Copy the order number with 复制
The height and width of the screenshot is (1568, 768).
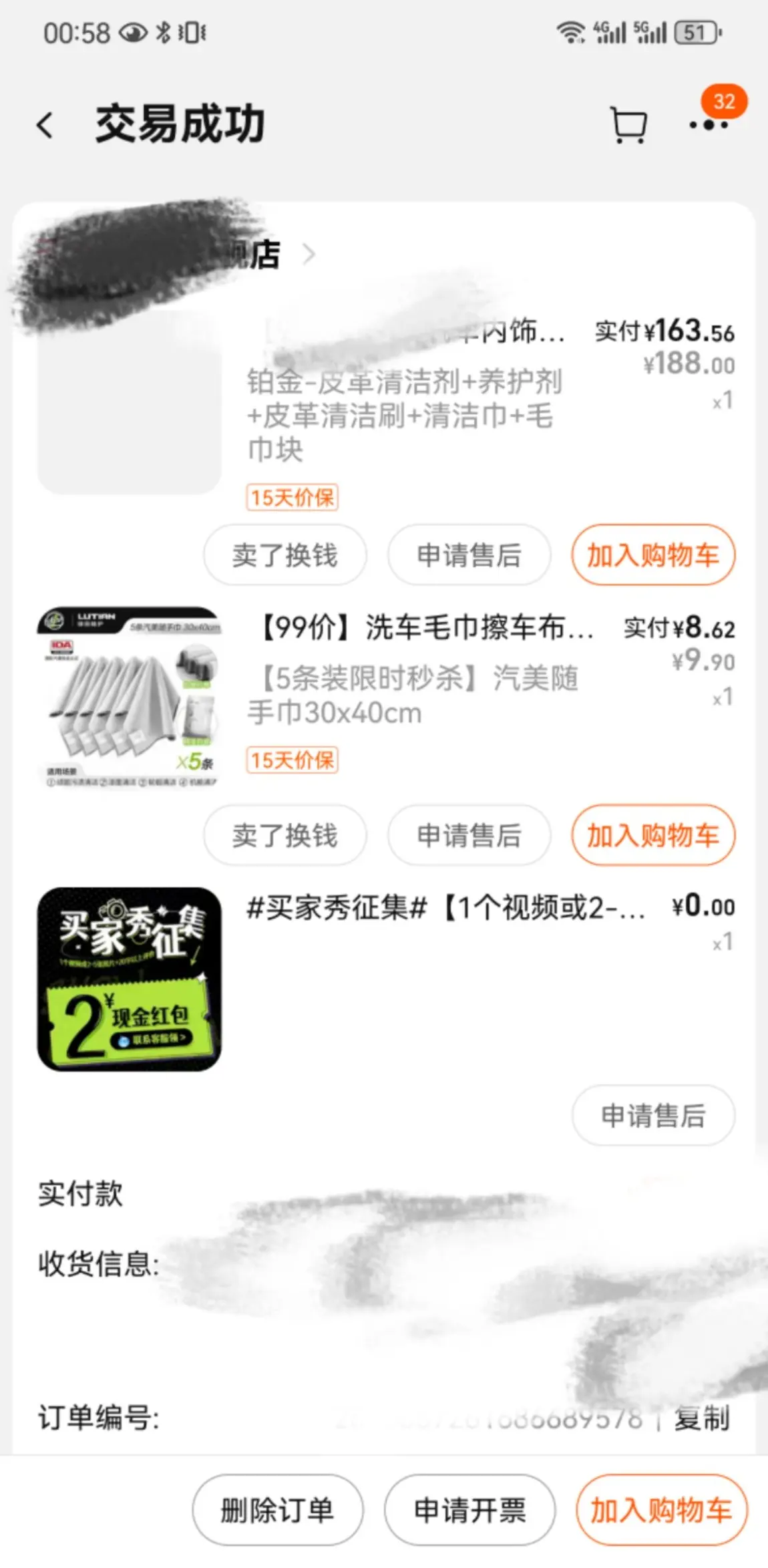click(701, 1417)
